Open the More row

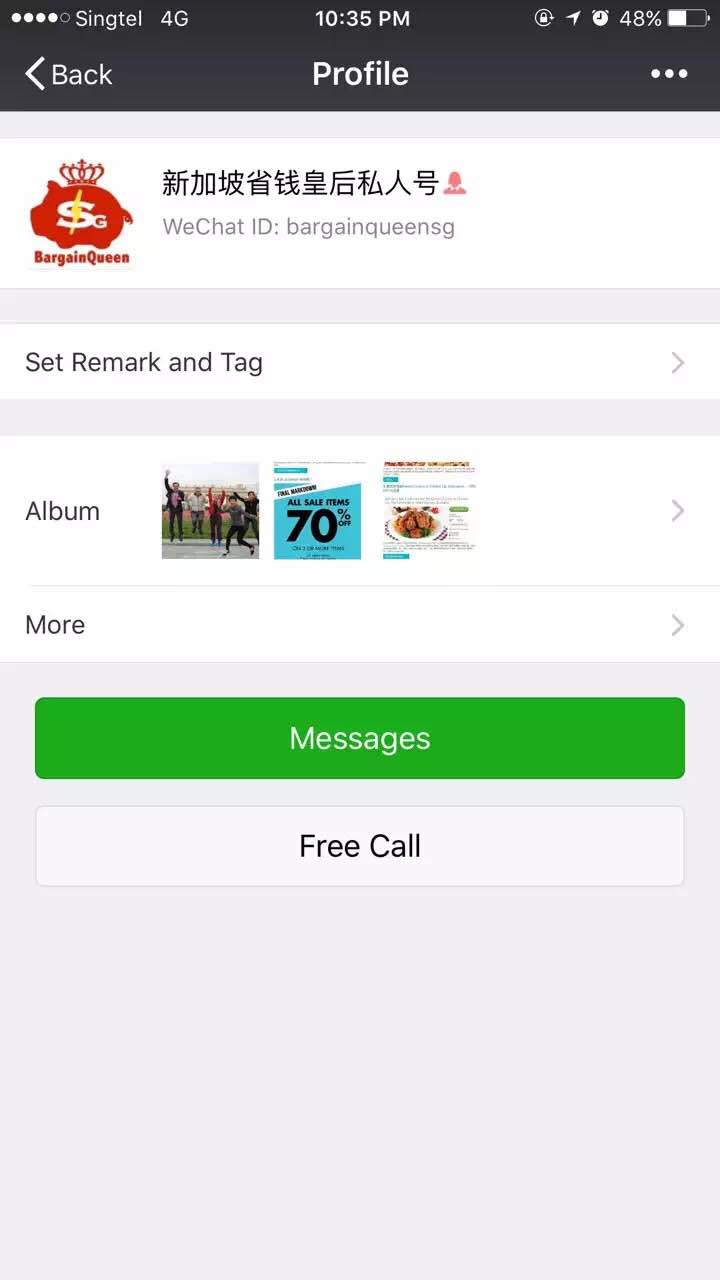(x=360, y=625)
